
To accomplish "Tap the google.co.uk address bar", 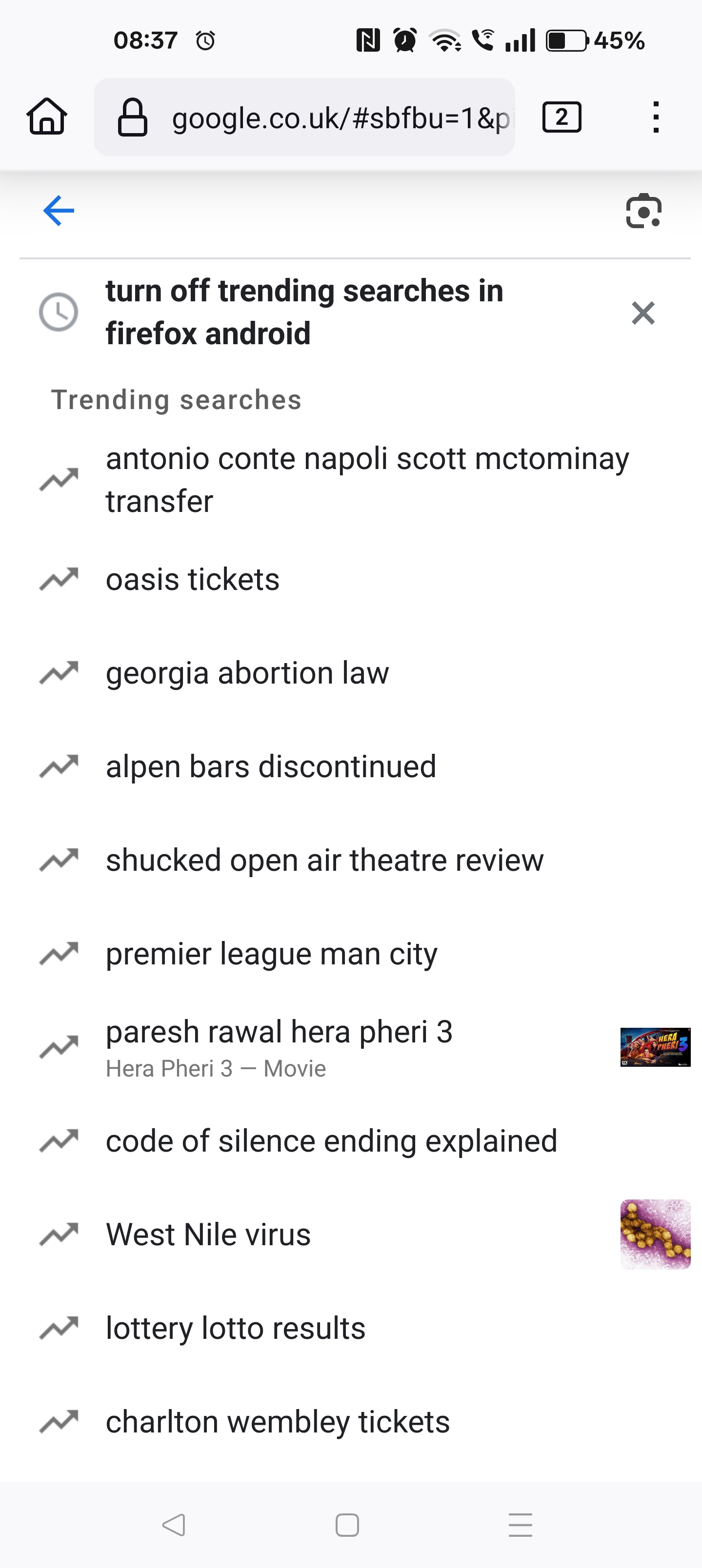I will 304,117.
